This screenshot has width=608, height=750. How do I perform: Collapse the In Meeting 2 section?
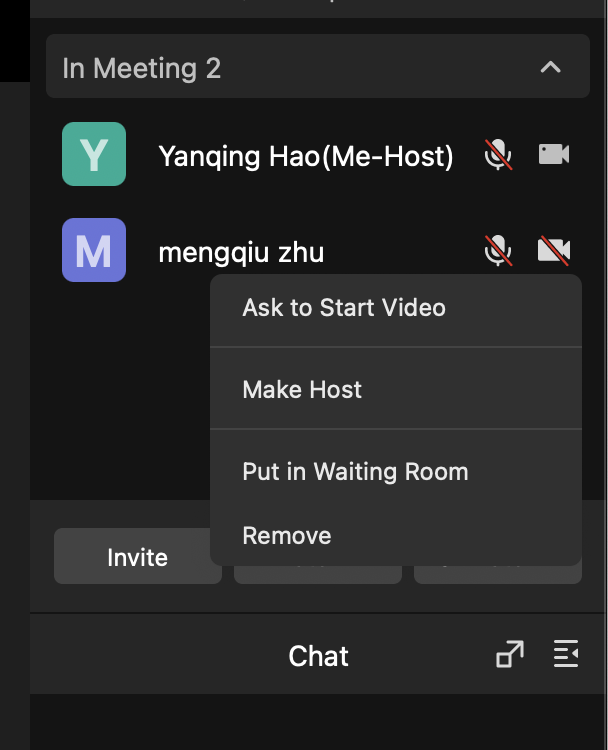click(x=550, y=68)
